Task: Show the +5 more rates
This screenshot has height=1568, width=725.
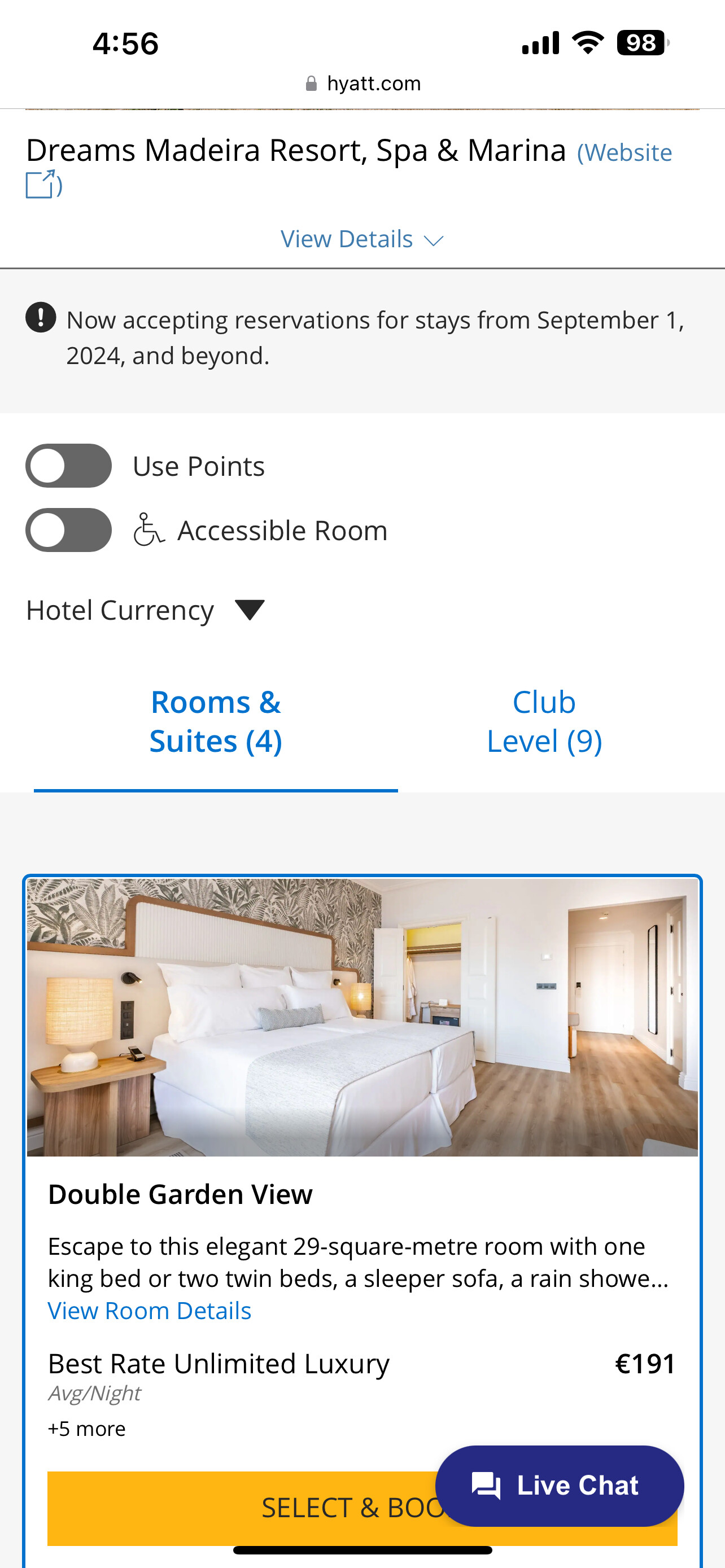Action: click(x=86, y=1429)
